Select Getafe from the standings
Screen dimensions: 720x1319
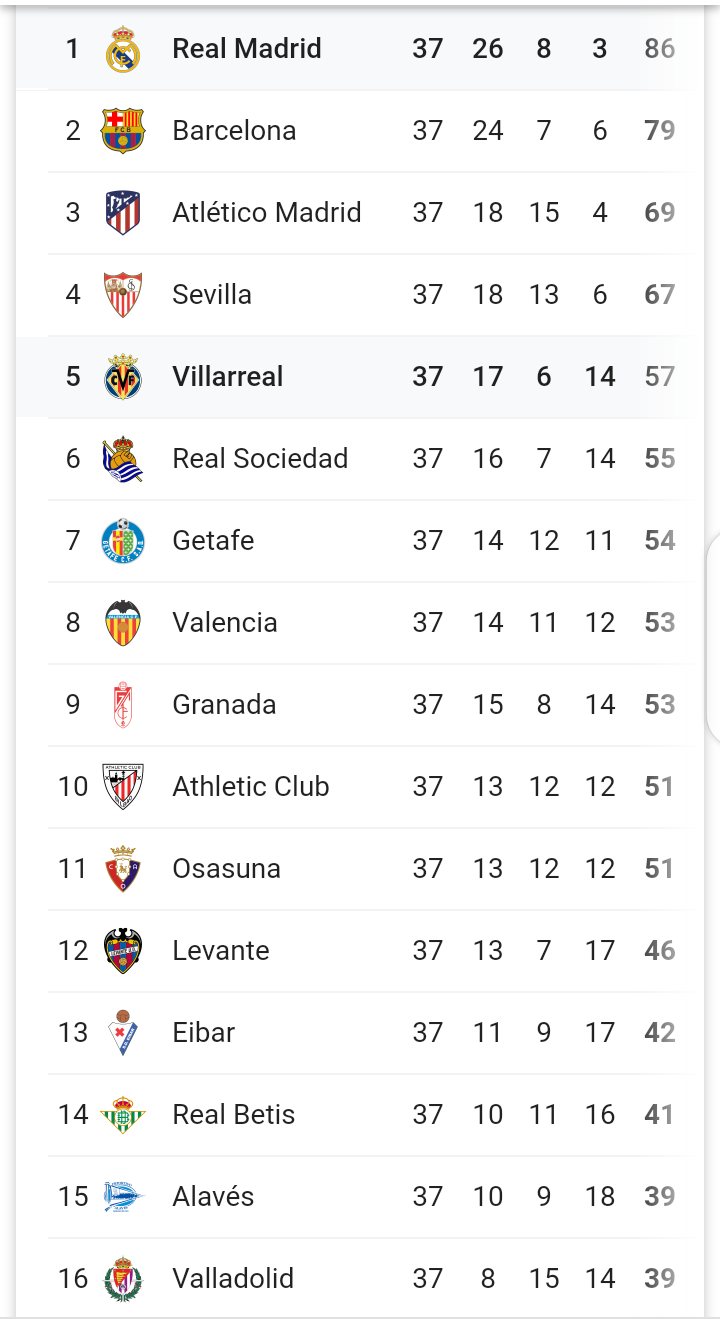pyautogui.click(x=360, y=540)
